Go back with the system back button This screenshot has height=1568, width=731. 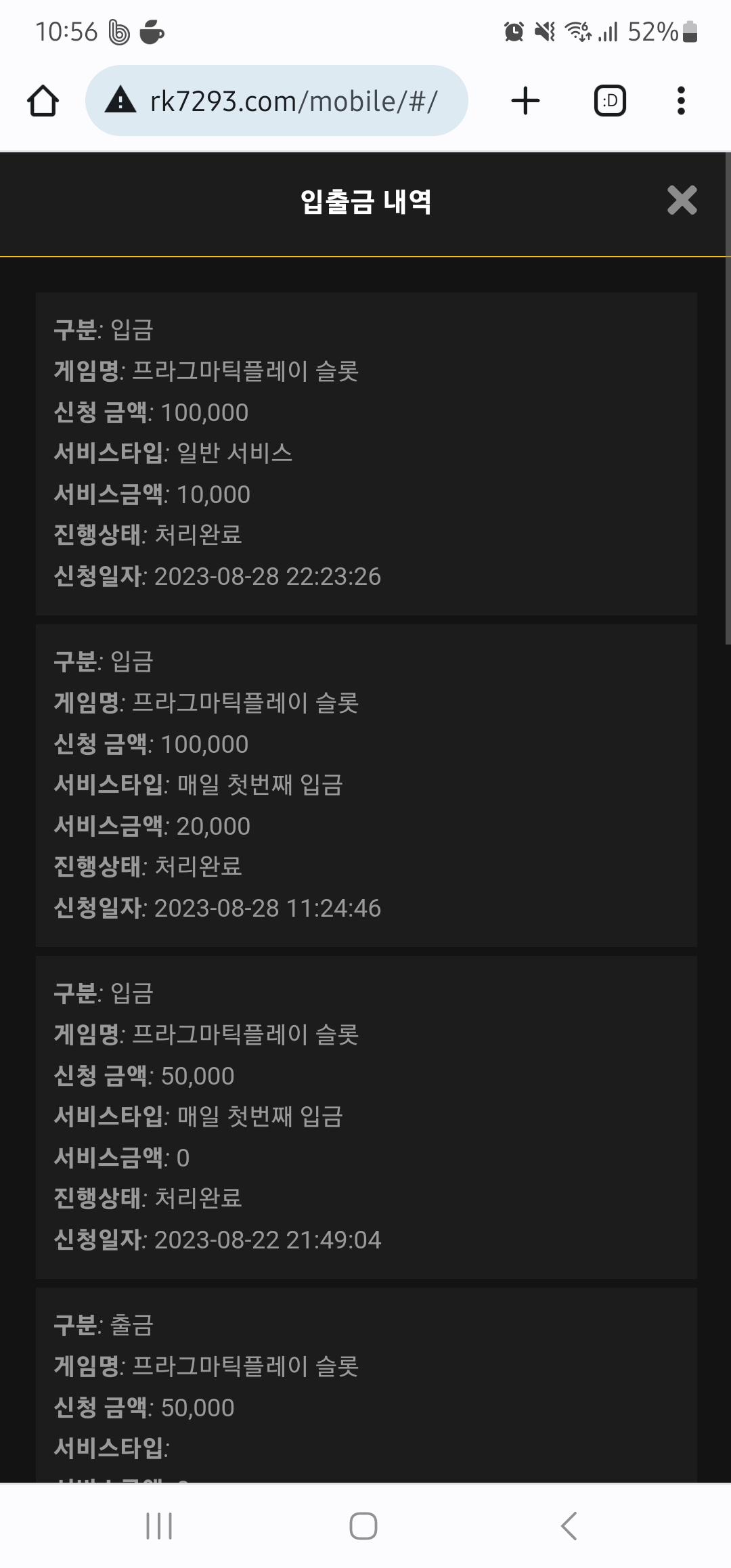(569, 1526)
